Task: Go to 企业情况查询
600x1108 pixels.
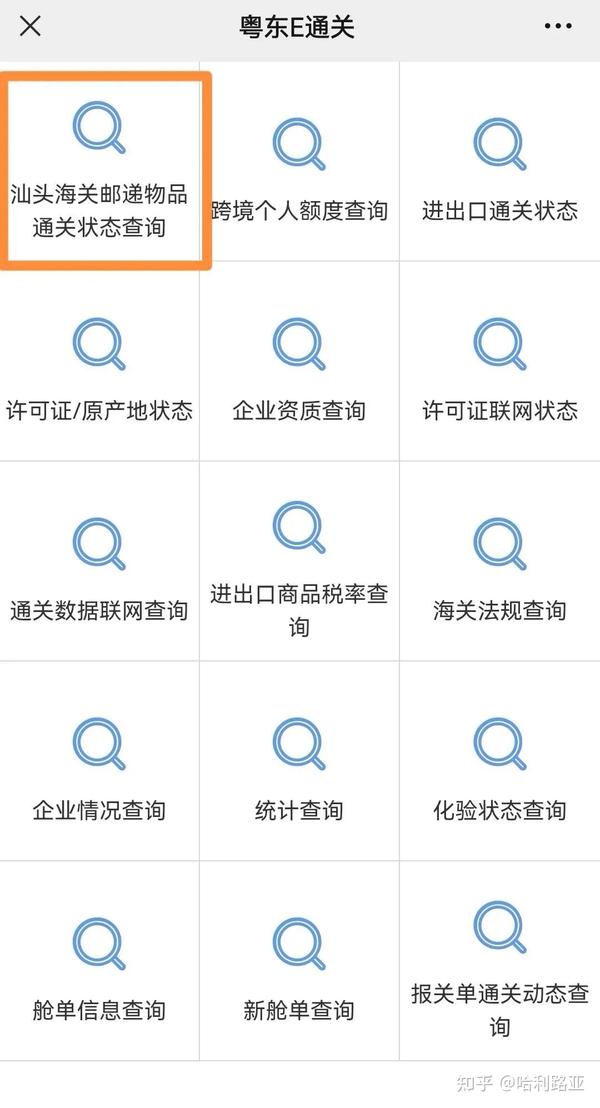Action: click(x=99, y=761)
